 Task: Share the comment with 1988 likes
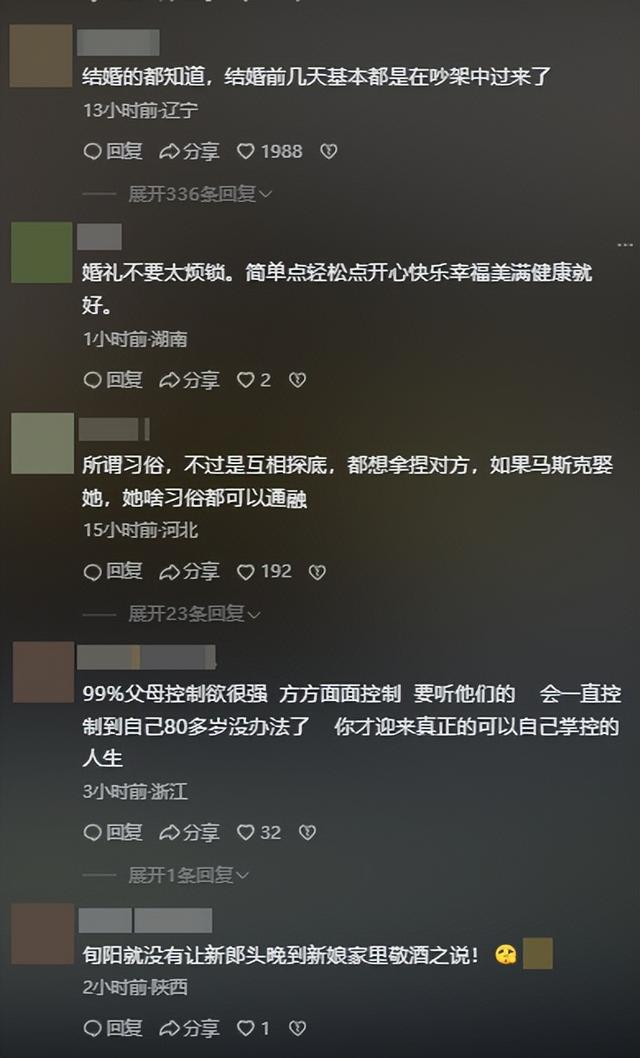189,151
